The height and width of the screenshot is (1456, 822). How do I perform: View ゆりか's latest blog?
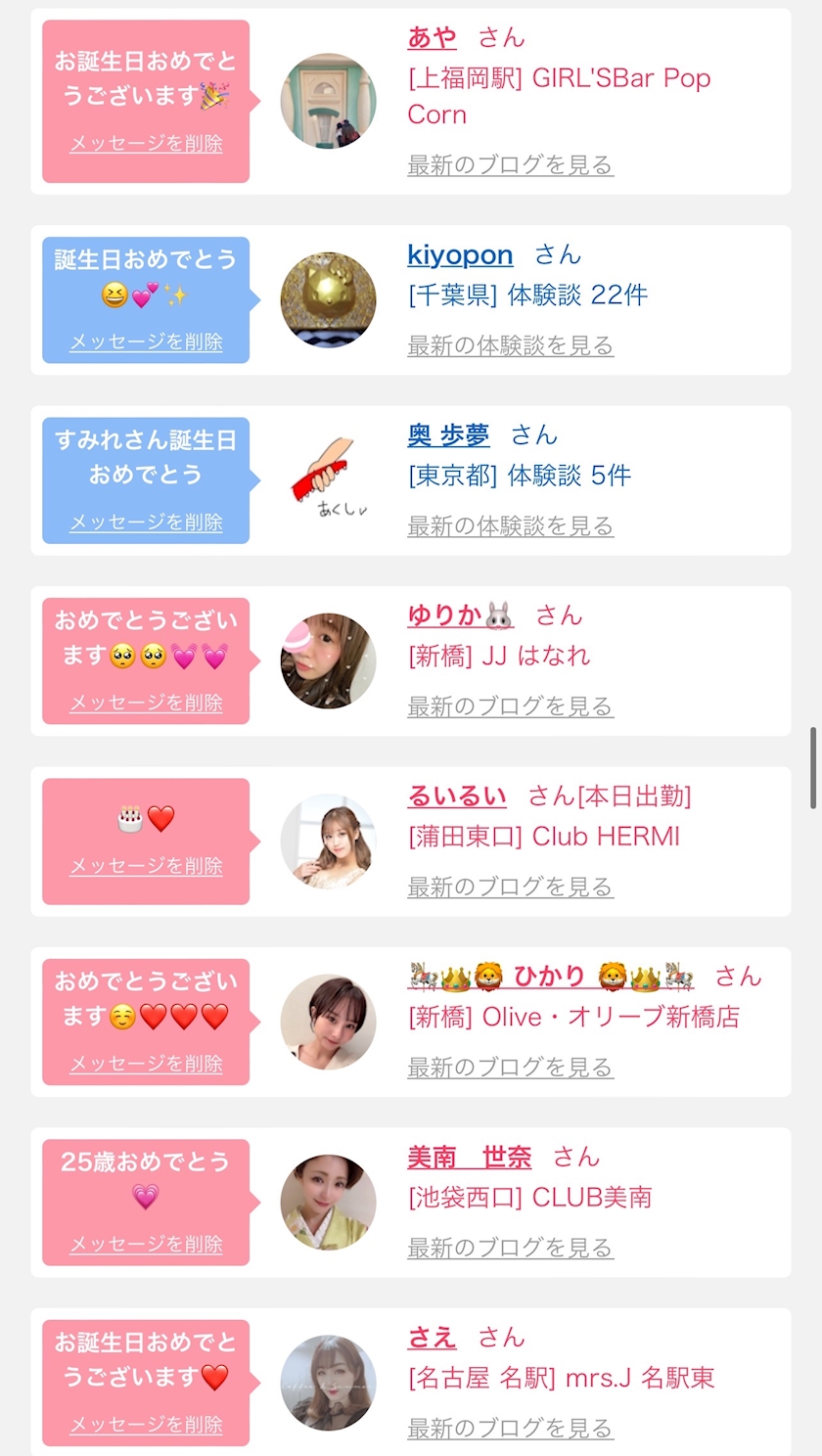(511, 706)
